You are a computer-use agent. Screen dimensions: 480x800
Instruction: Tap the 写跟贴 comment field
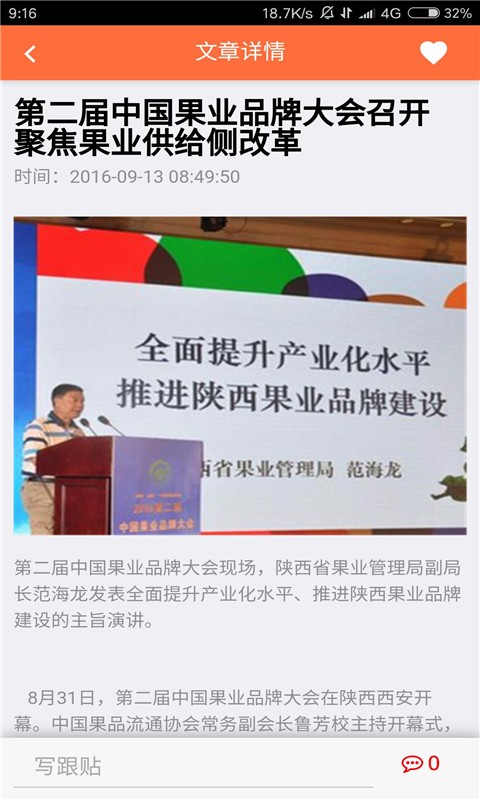(x=194, y=766)
